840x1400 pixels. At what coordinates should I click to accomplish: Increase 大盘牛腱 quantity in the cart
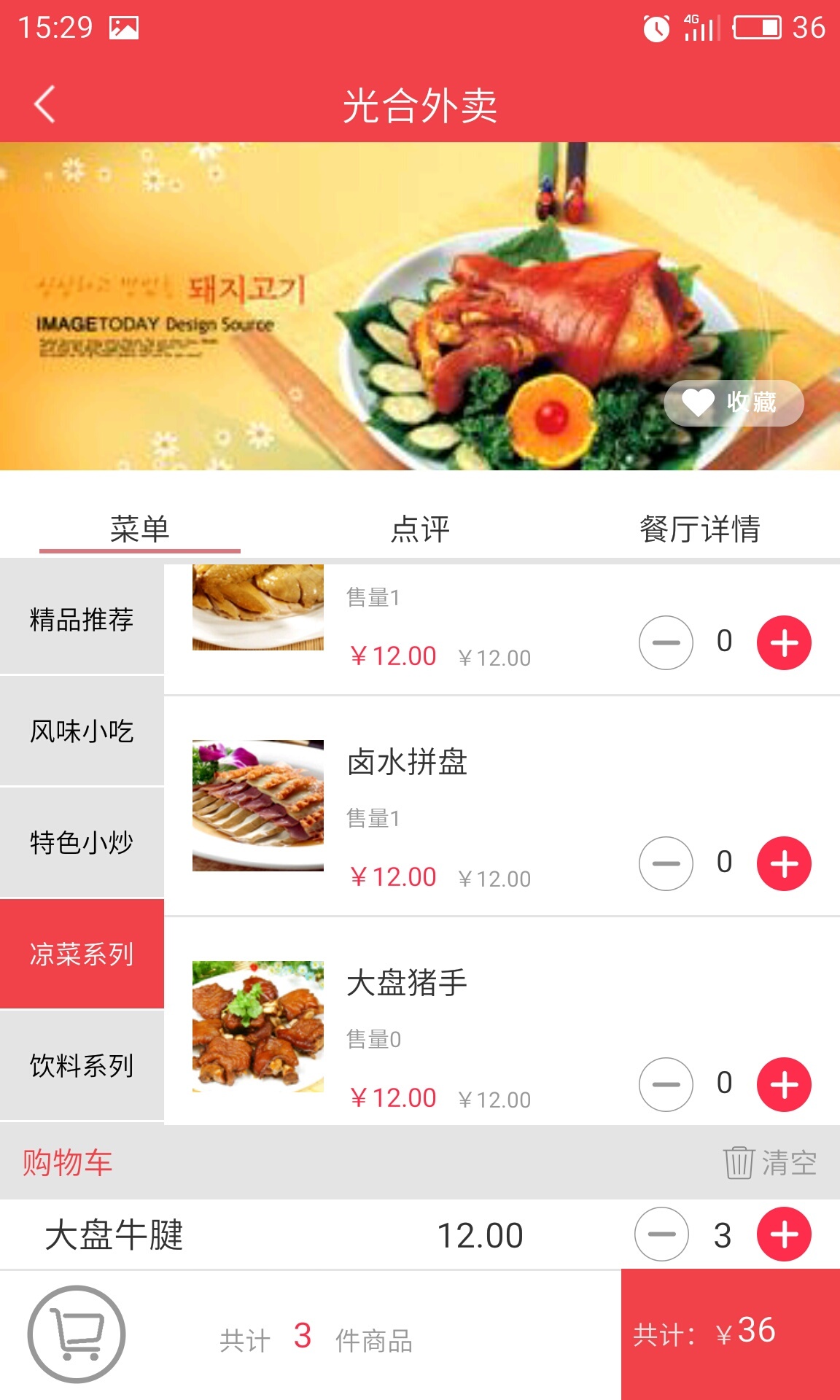pyautogui.click(x=784, y=1234)
